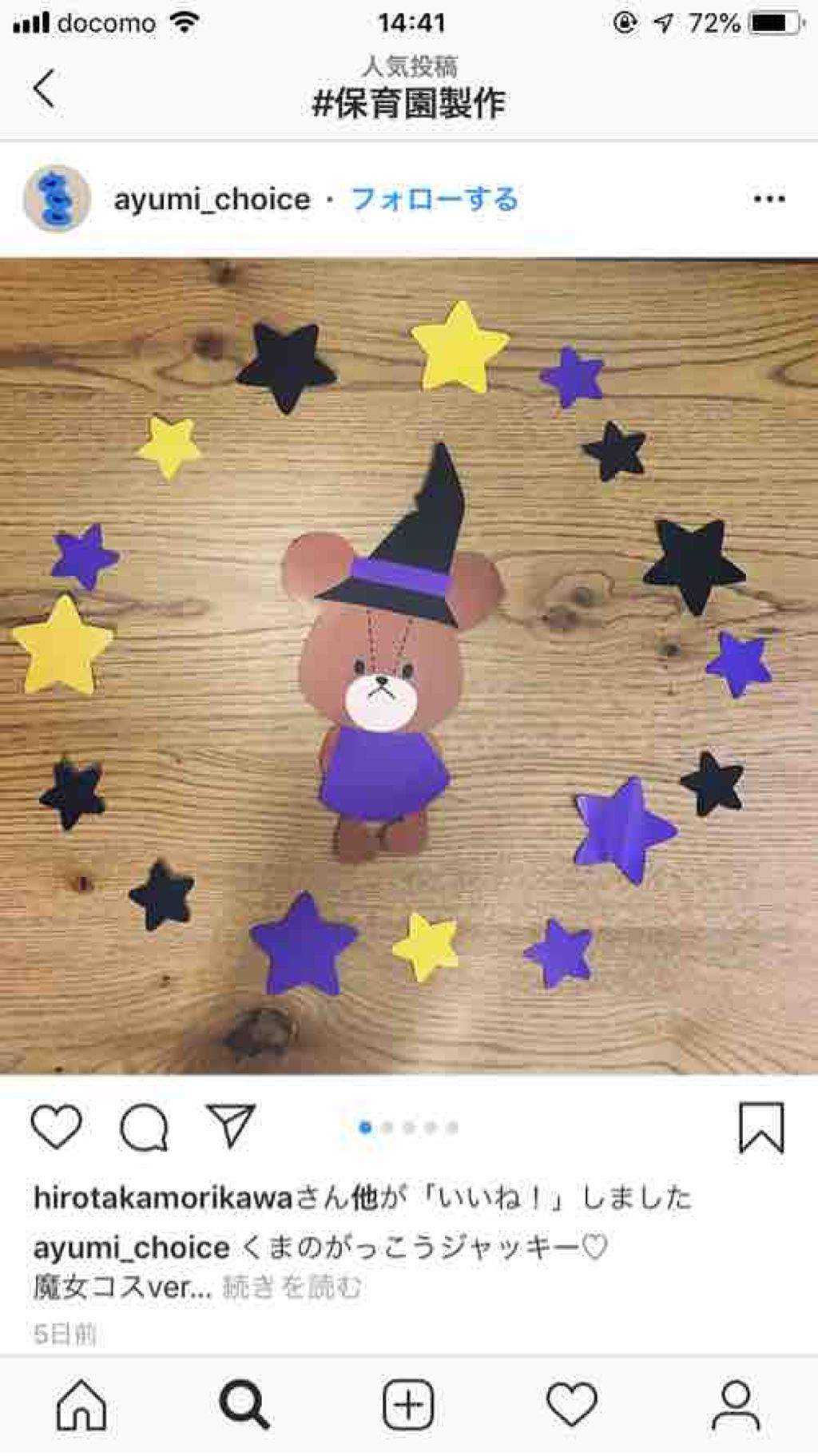Create a new post with plus tab
Image resolution: width=818 pixels, height=1456 pixels.
(x=408, y=1405)
